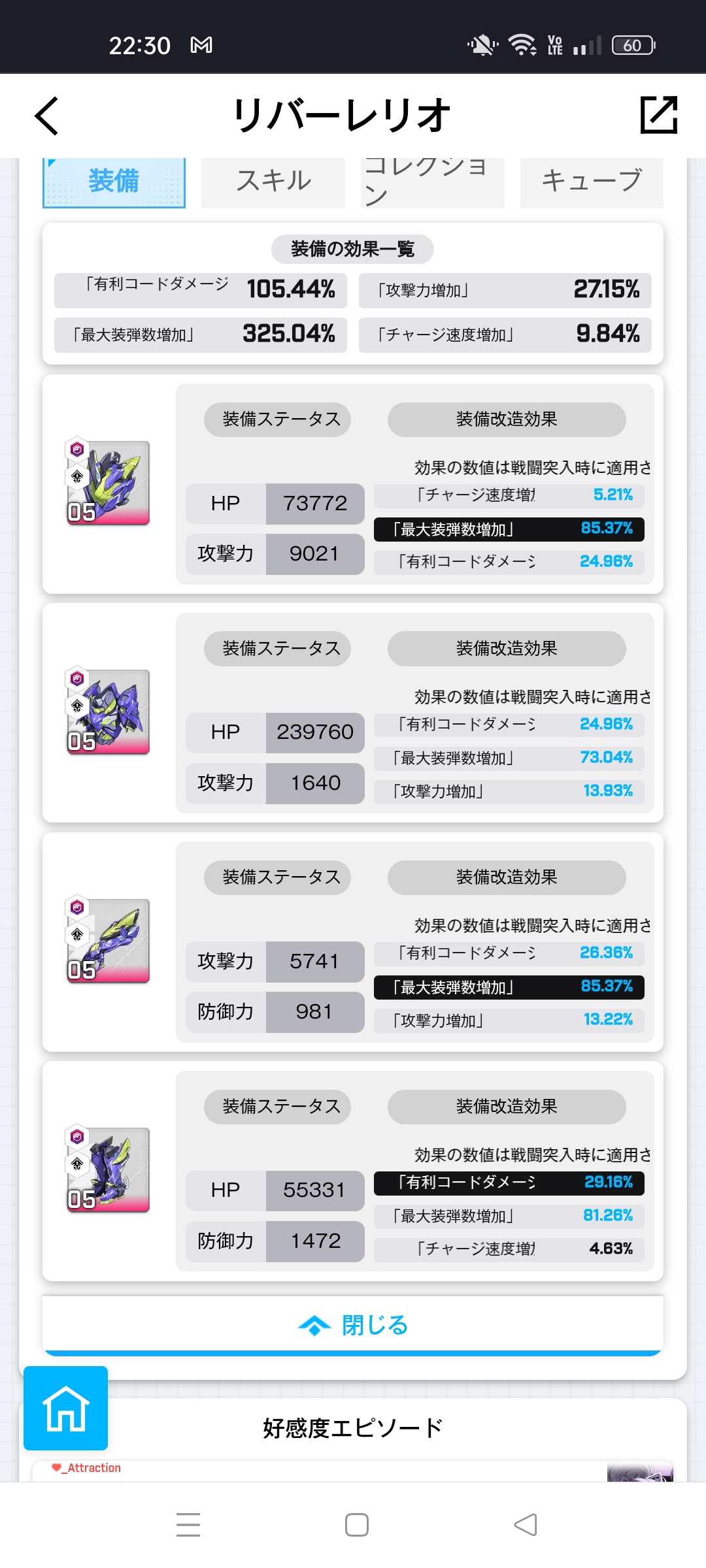Select the 装備 tab
This screenshot has height=1568, width=706.
click(114, 182)
